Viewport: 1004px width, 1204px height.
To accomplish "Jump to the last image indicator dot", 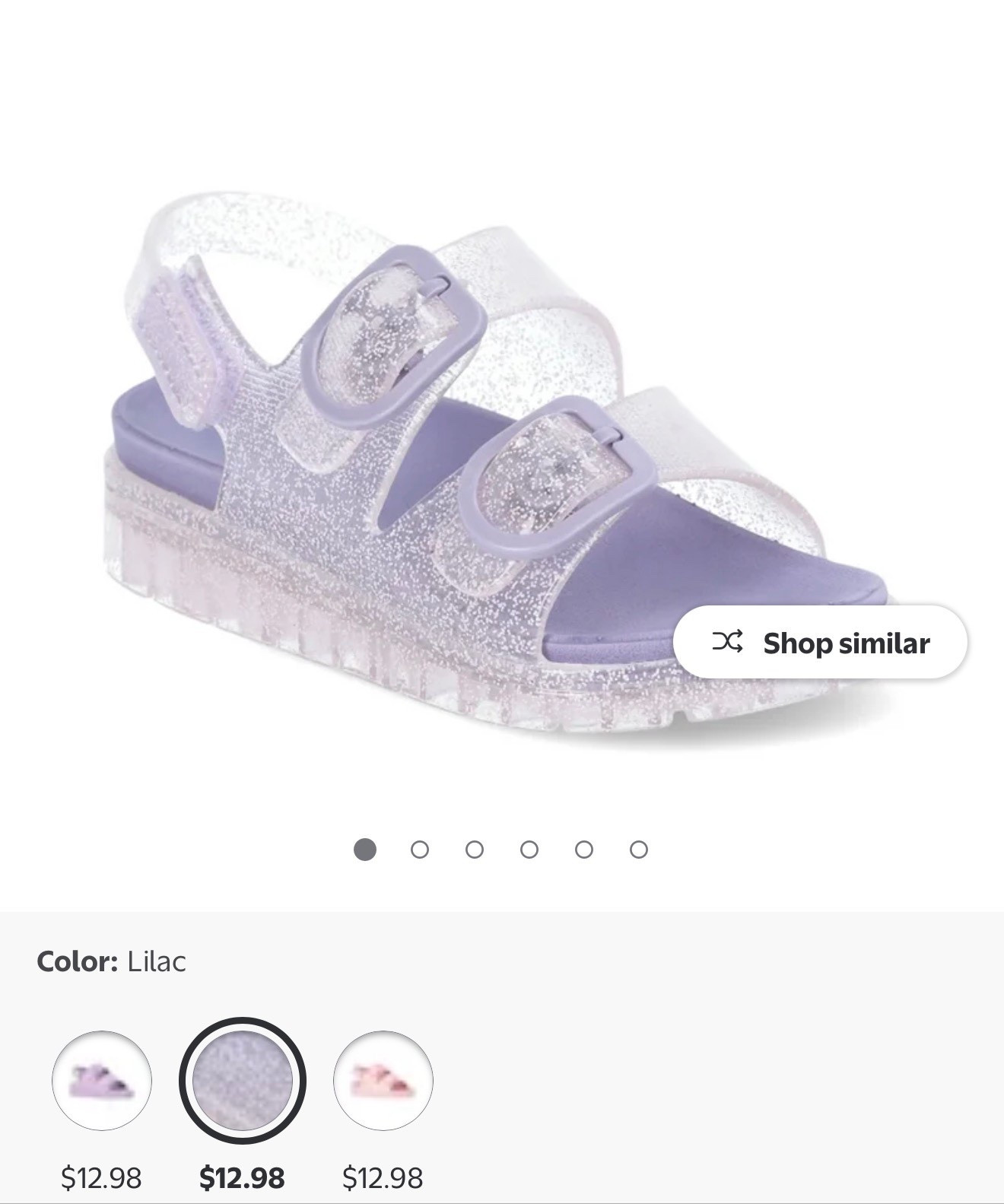I will tap(639, 850).
